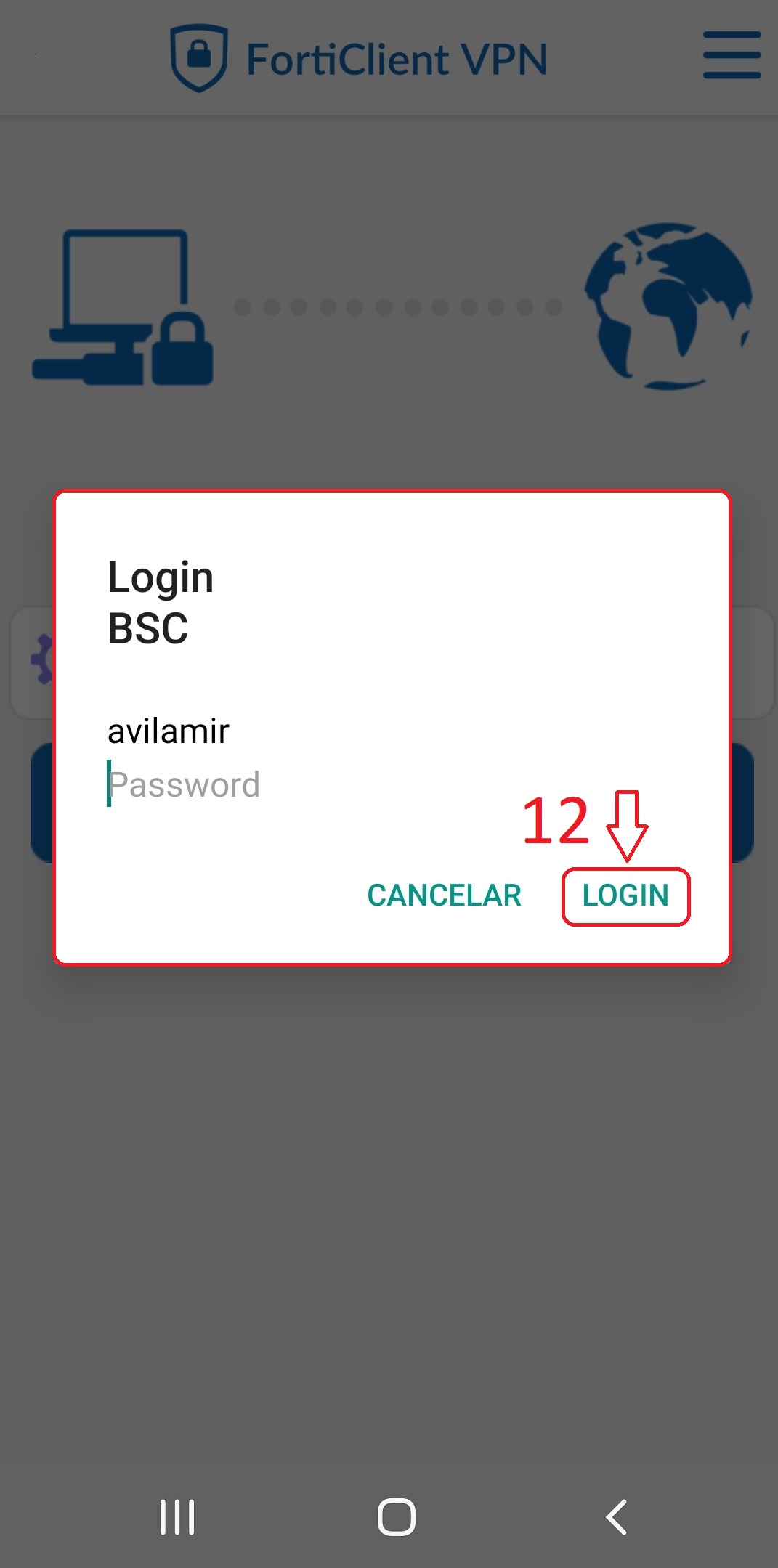Viewport: 778px width, 1568px height.
Task: Open the hamburger menu
Action: [732, 54]
